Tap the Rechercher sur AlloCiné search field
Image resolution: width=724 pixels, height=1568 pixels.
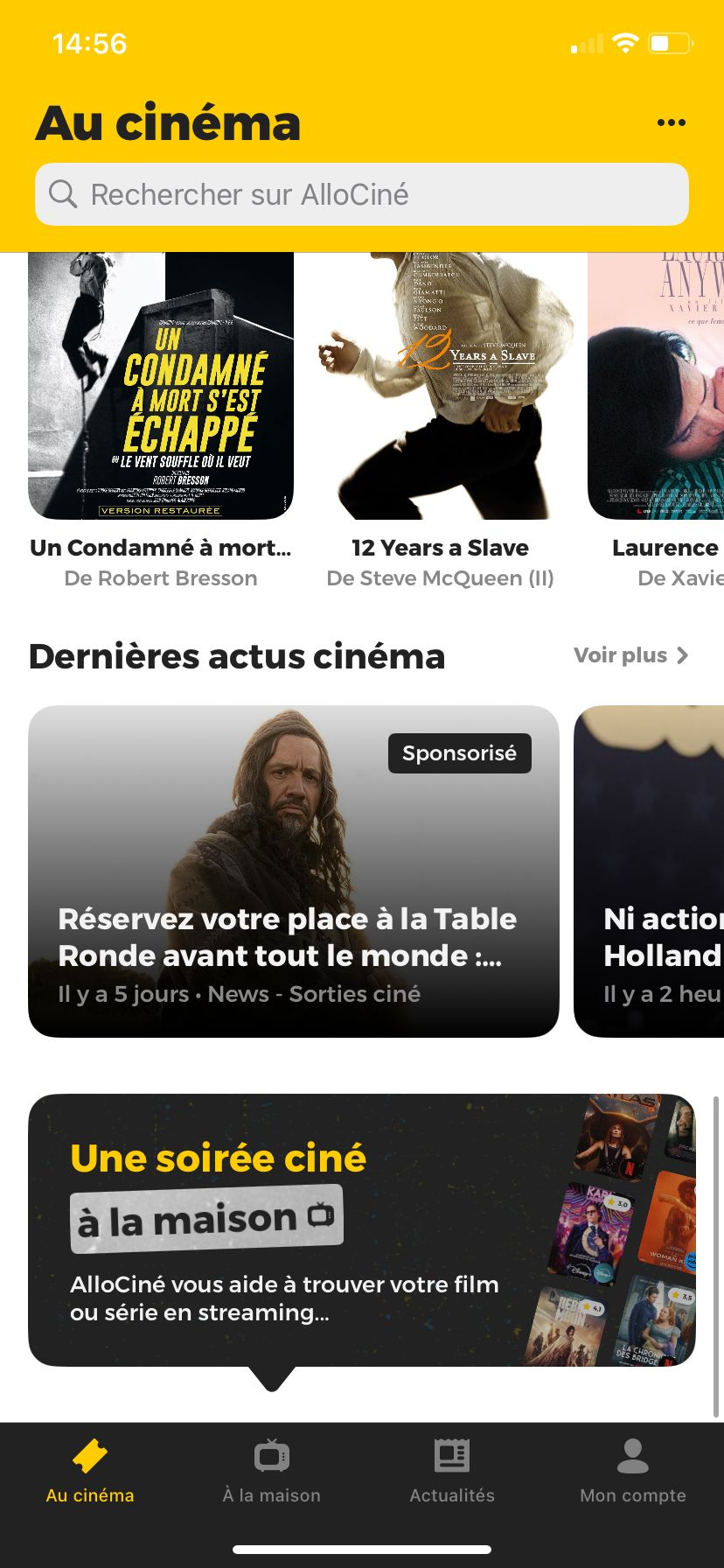point(362,194)
